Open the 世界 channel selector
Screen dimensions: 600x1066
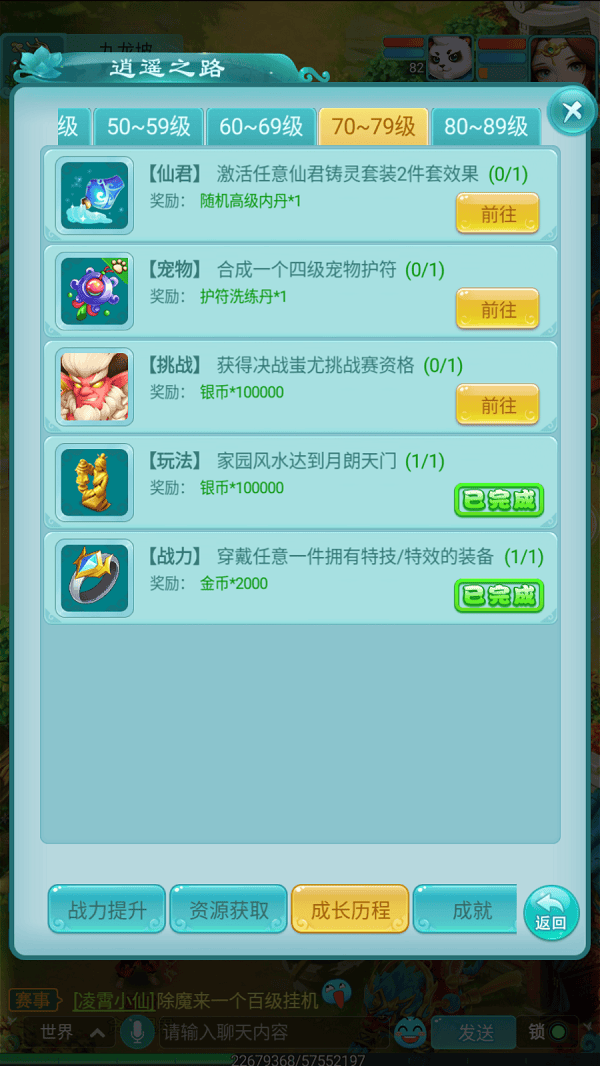(70, 1032)
